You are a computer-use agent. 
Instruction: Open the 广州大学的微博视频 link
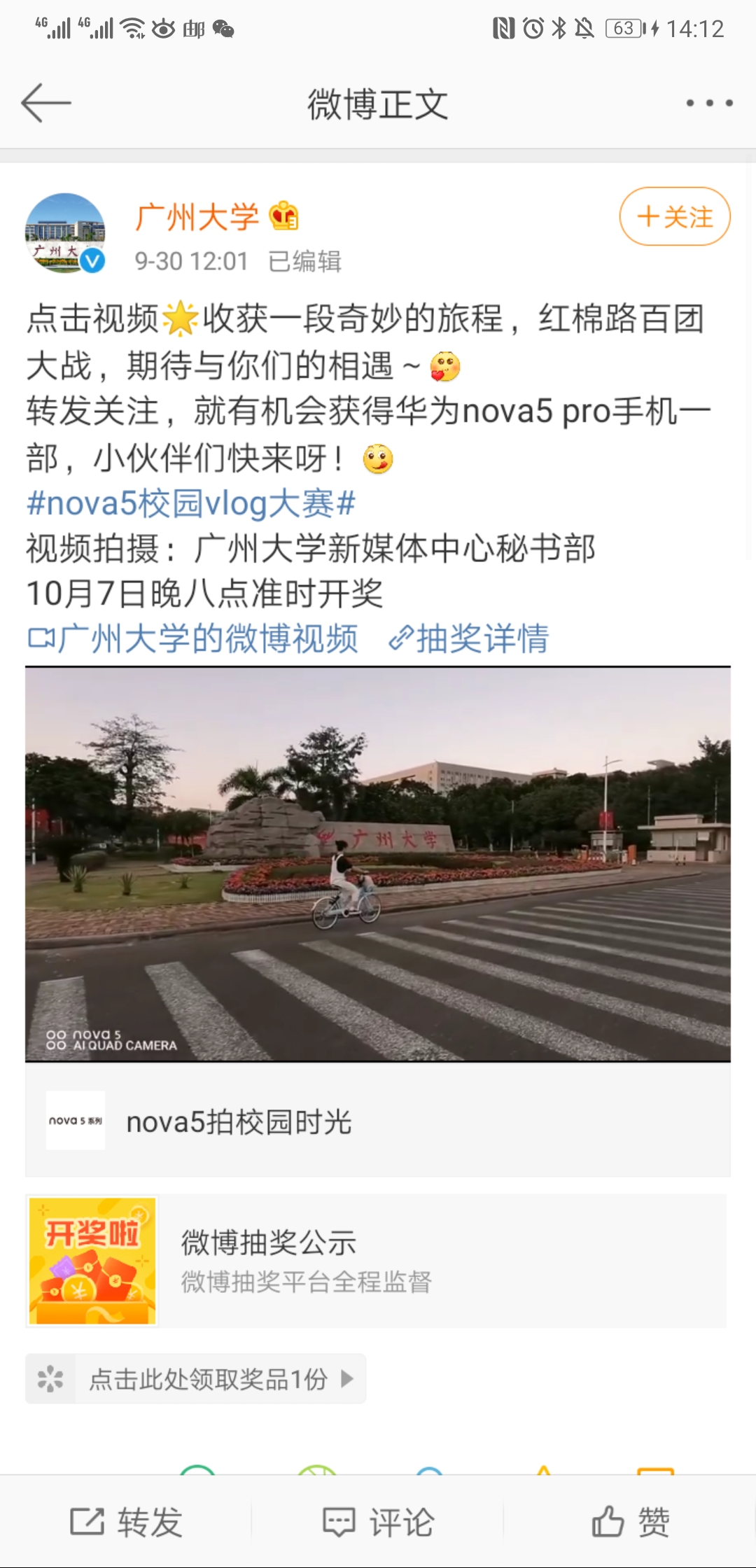pos(193,638)
